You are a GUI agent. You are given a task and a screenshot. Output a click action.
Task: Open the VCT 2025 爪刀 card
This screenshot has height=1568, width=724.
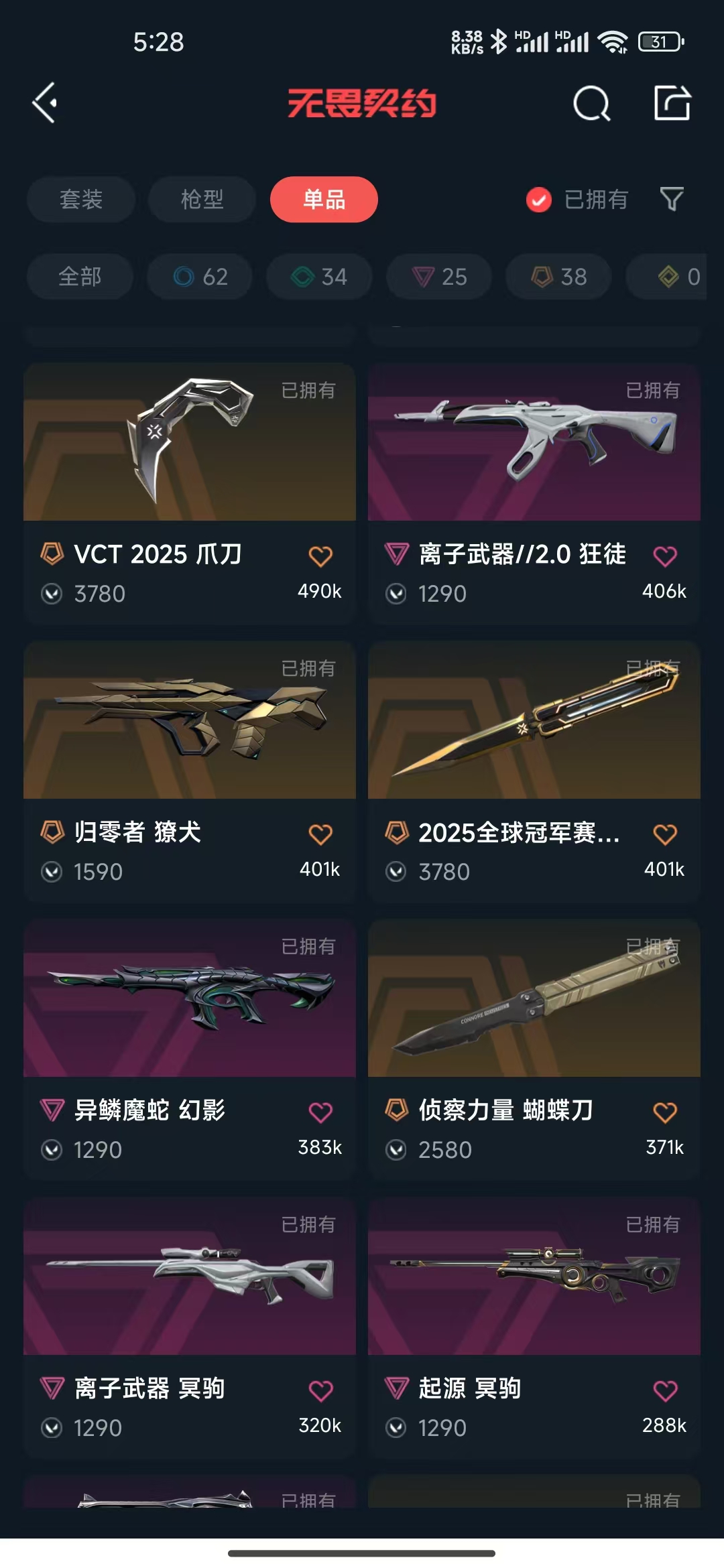[x=190, y=494]
